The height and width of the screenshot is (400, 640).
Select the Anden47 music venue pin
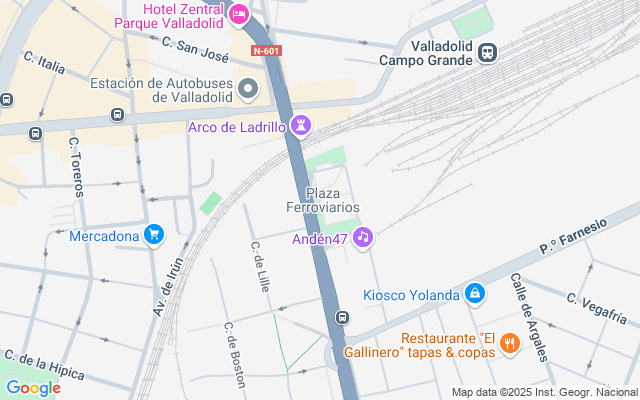click(362, 238)
